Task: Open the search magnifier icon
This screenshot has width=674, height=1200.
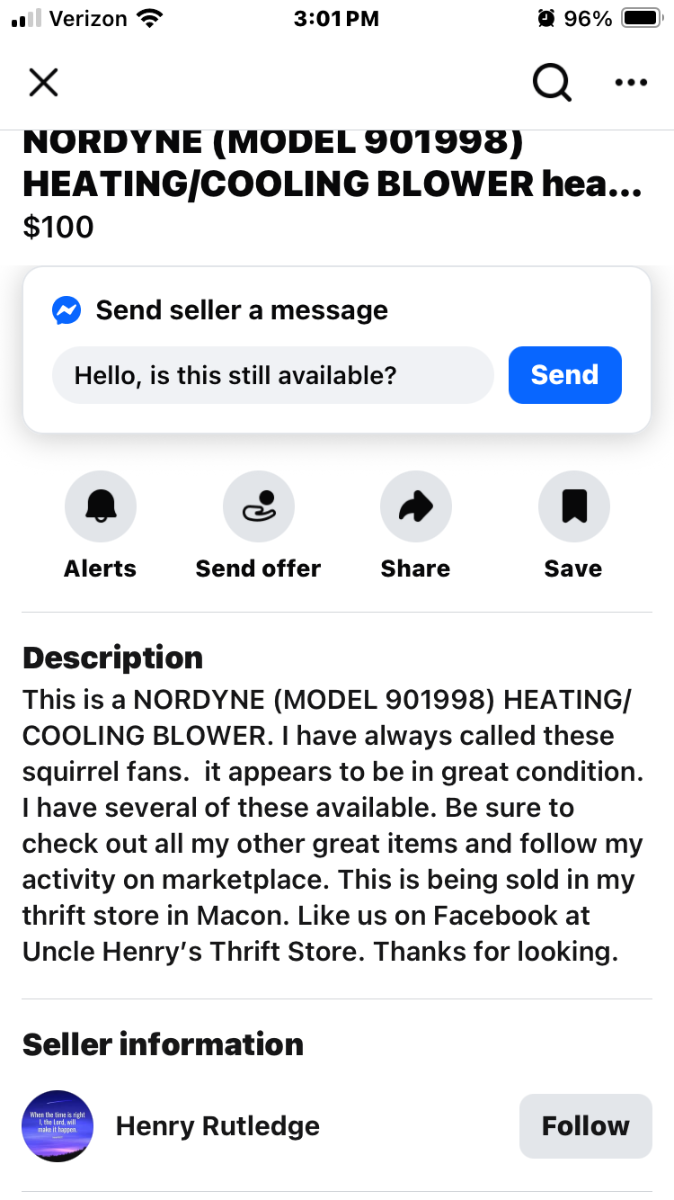Action: (x=551, y=82)
